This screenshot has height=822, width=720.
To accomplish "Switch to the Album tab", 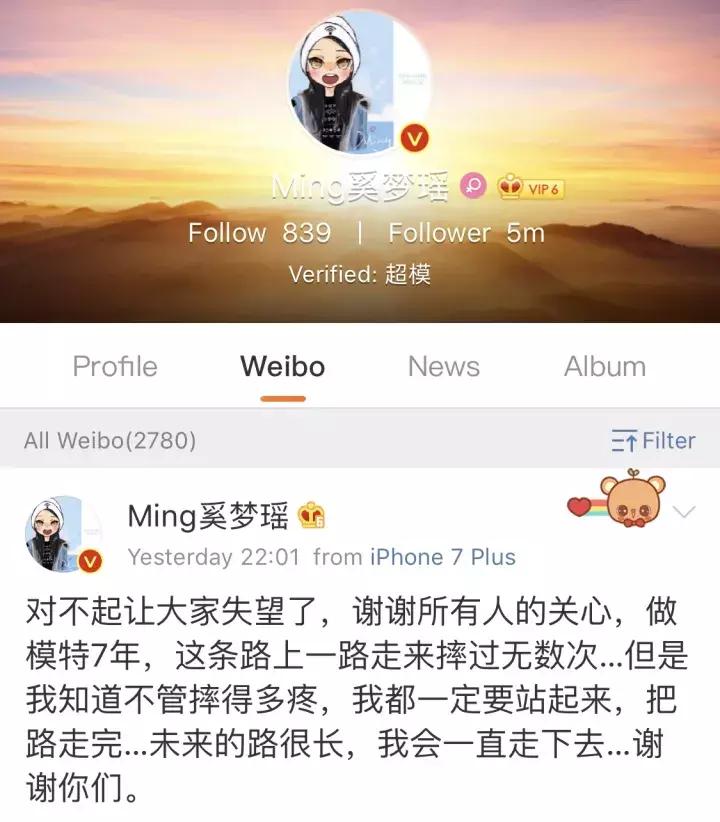I will tap(604, 367).
